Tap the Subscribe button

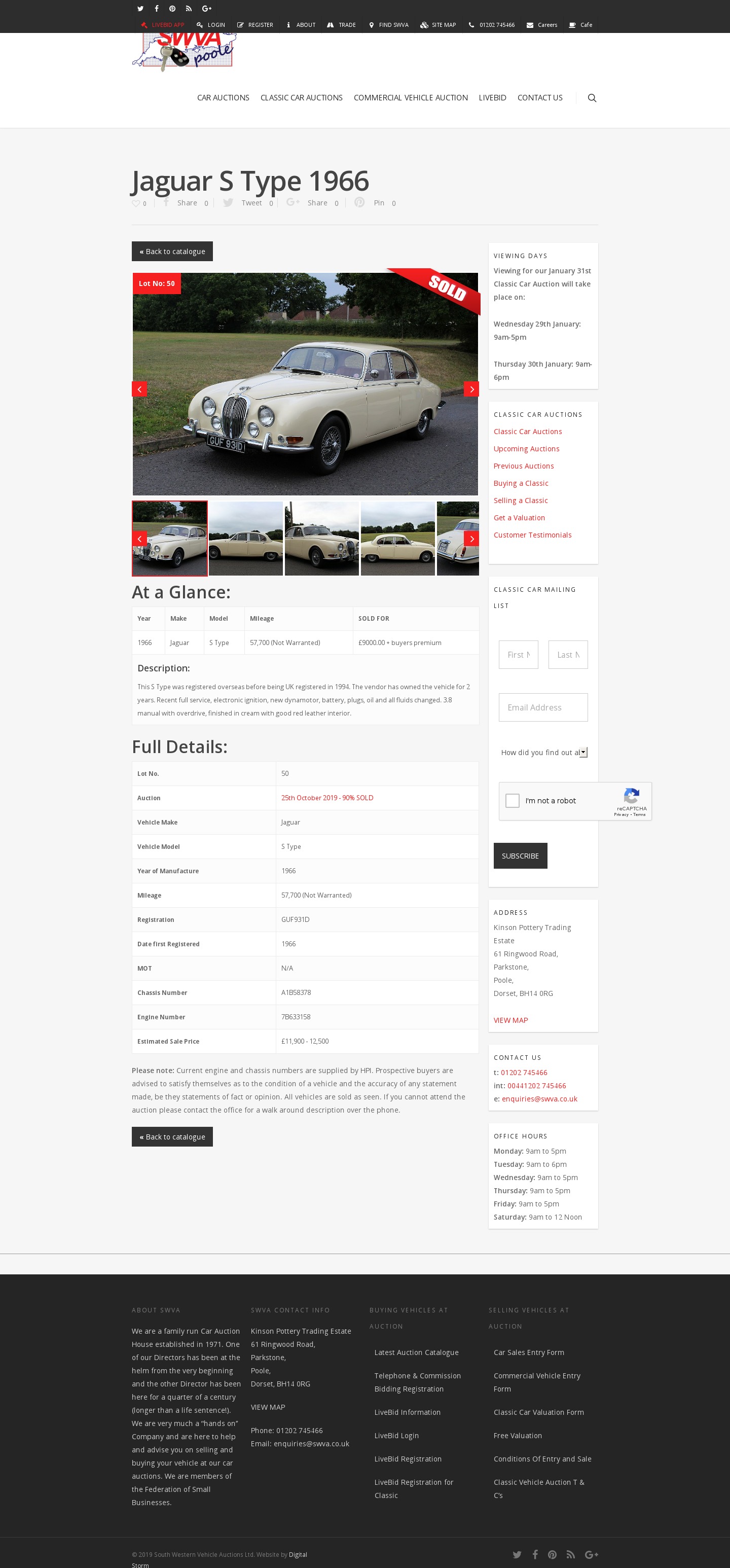point(520,856)
